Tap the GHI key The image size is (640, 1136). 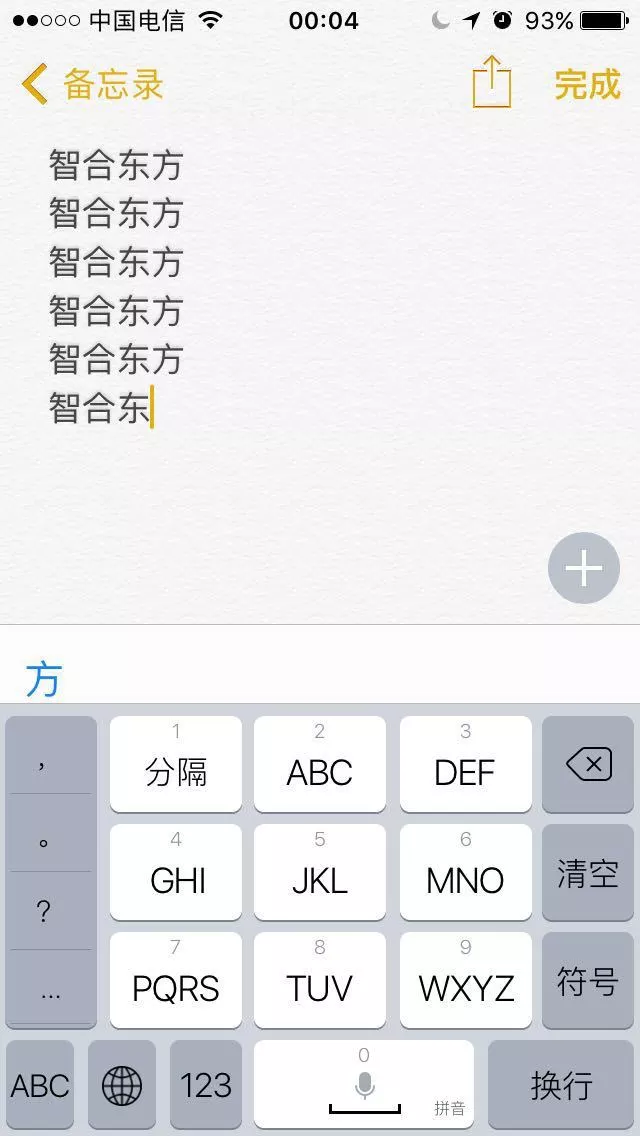click(x=176, y=872)
